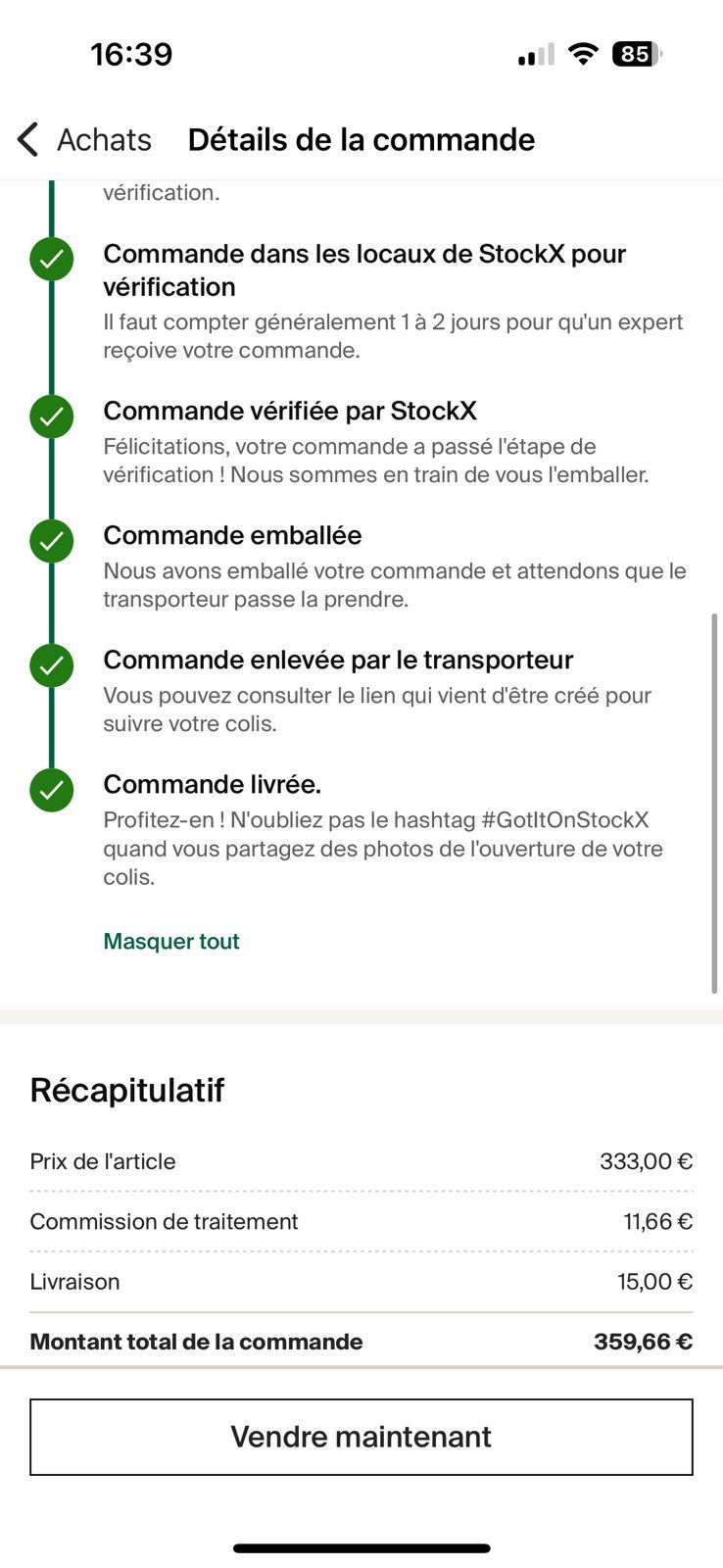Go back to Achats
Screen dimensions: 723x1568
coord(84,140)
